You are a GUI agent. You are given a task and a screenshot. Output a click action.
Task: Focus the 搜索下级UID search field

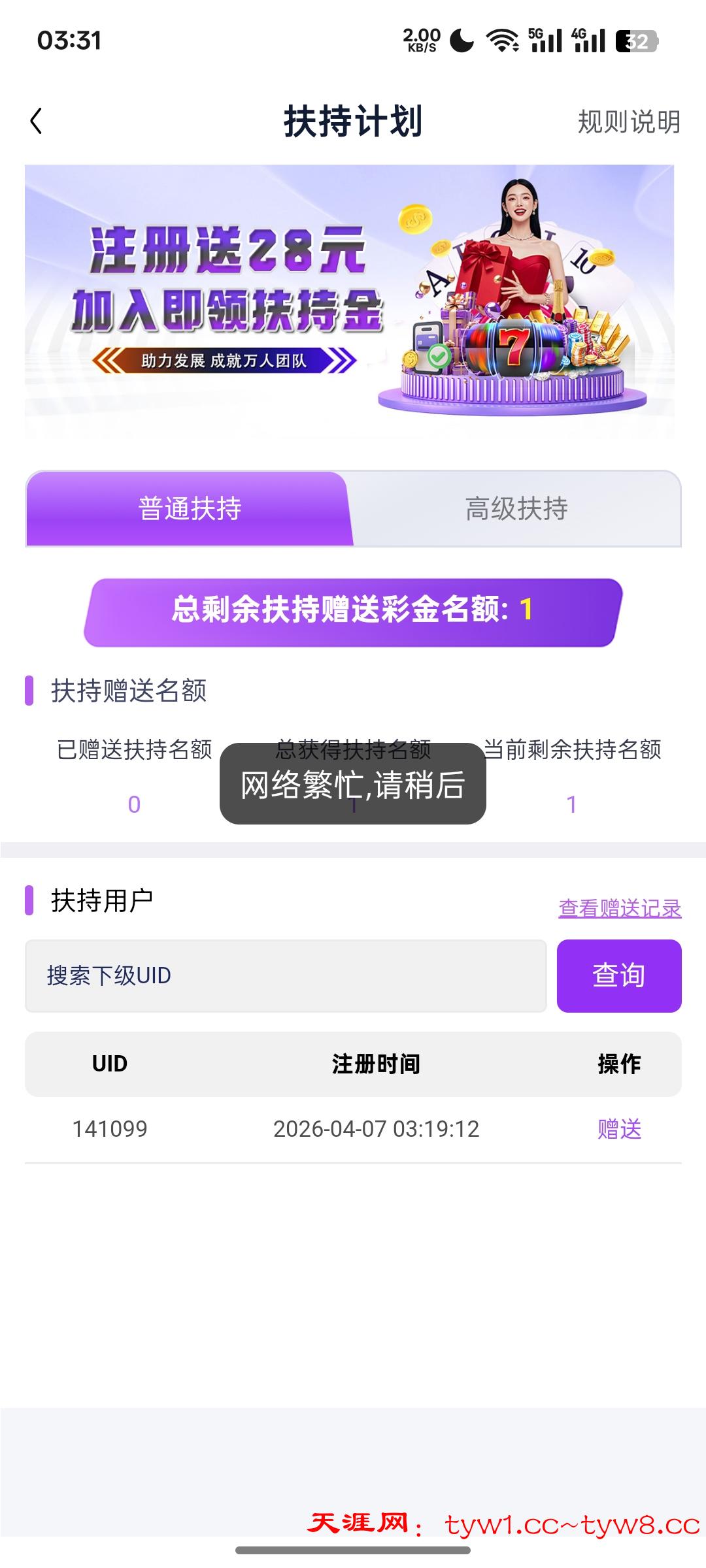(286, 976)
